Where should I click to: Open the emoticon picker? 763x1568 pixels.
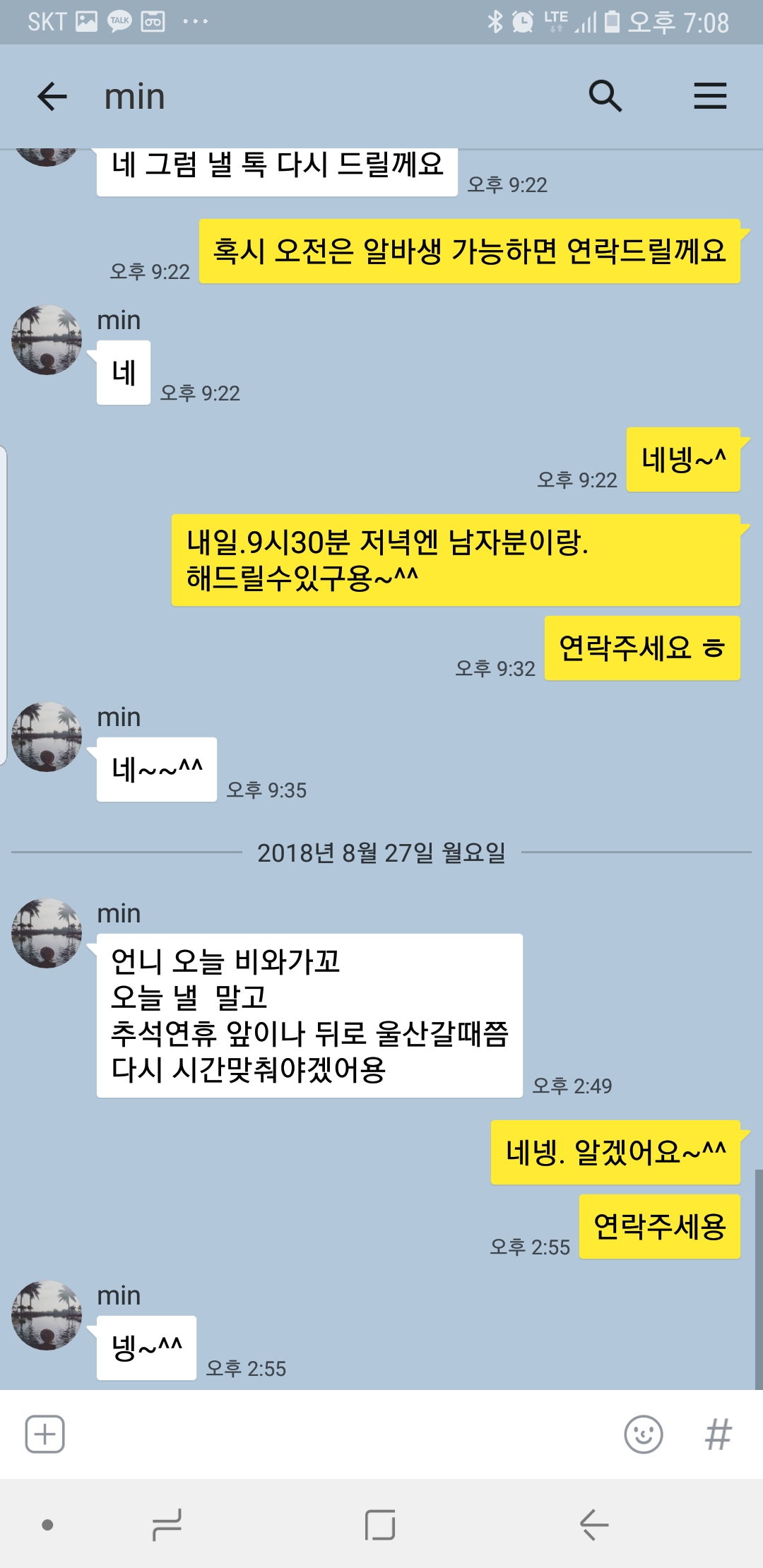(643, 1434)
